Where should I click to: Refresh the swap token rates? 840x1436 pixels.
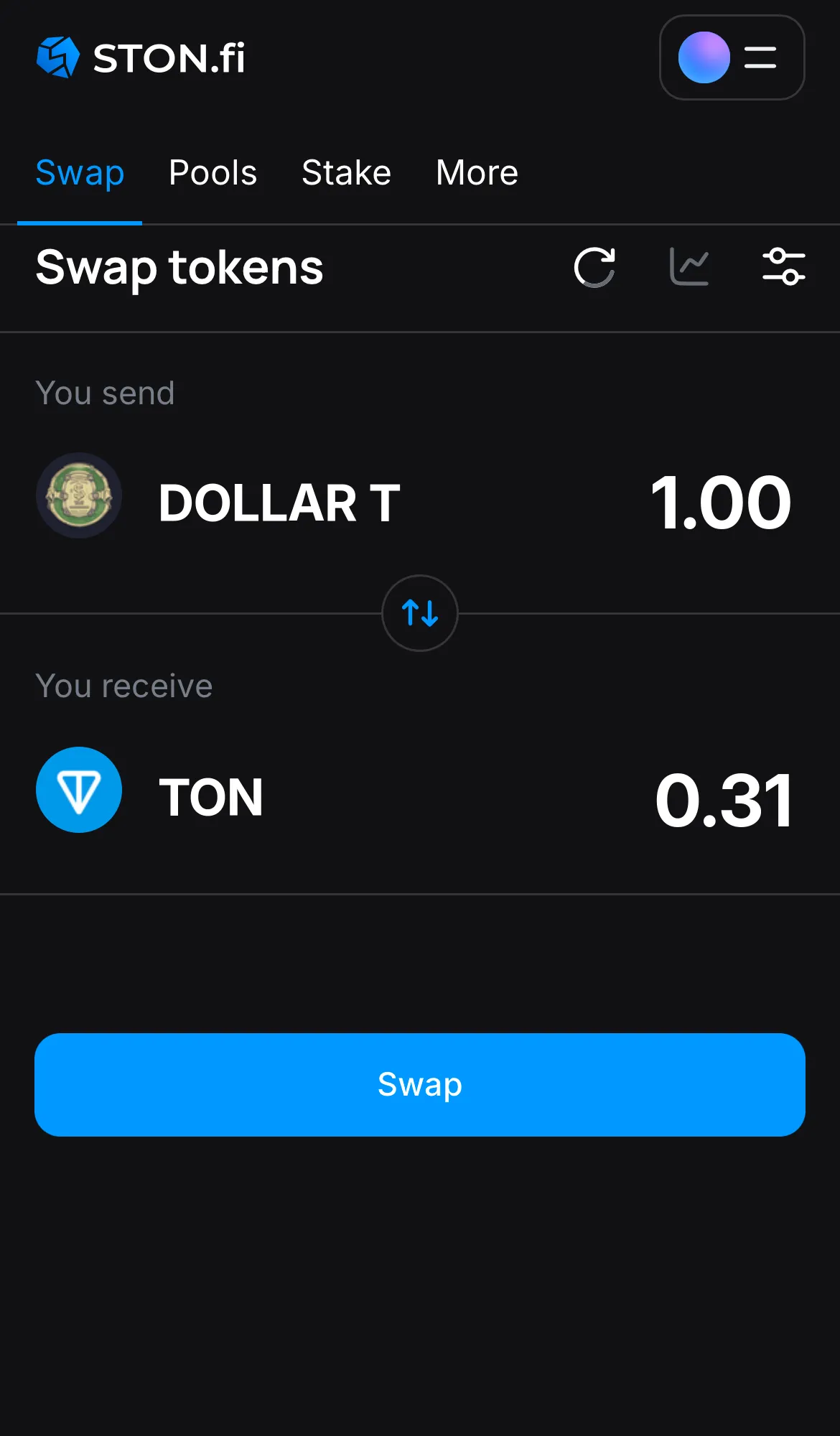(595, 267)
